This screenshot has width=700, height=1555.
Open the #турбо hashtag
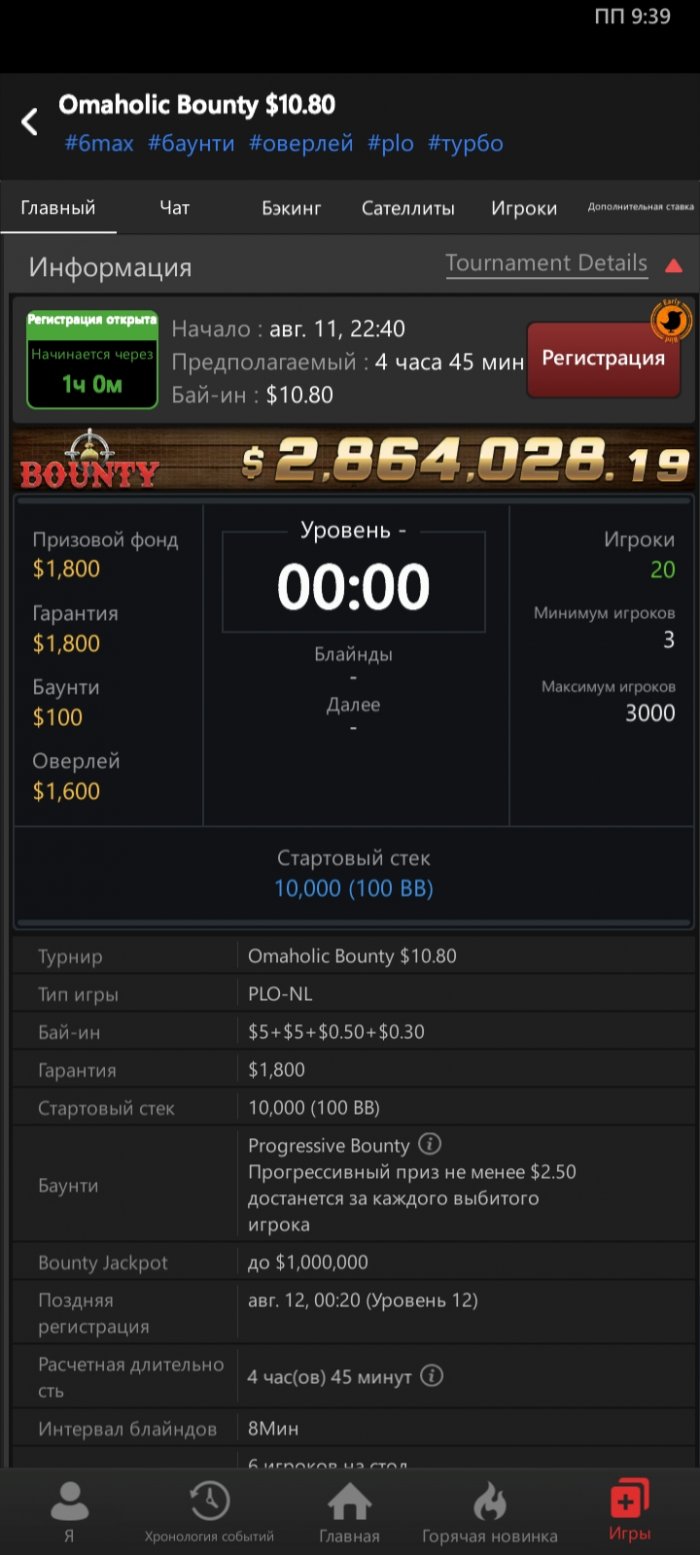[x=465, y=144]
